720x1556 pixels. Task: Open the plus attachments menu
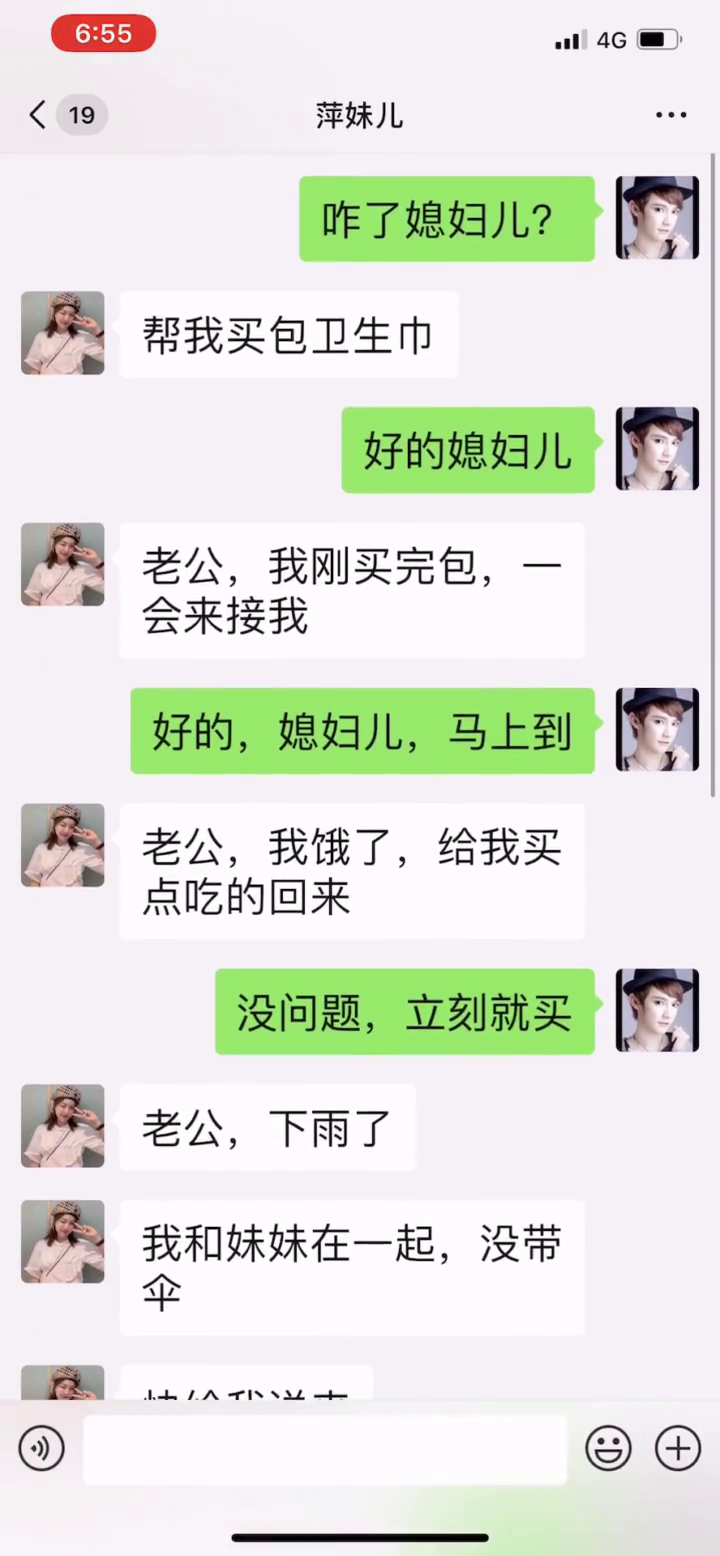click(677, 1448)
